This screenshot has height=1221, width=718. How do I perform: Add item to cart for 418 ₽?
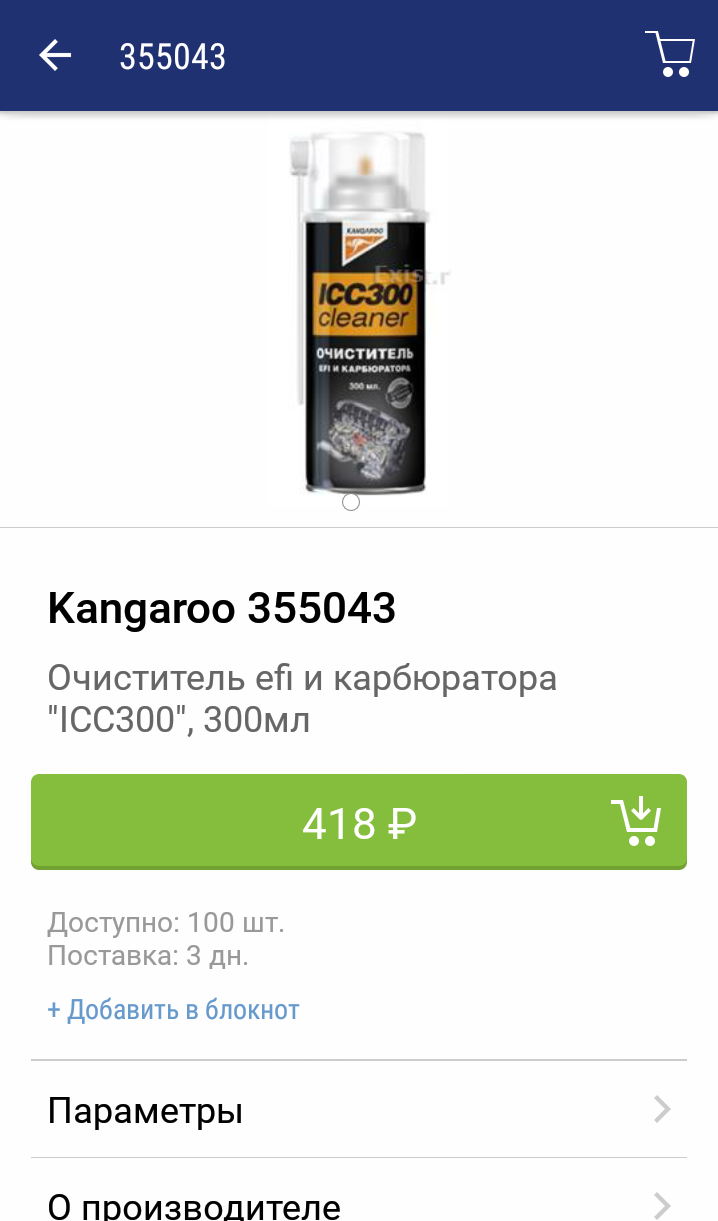point(359,822)
